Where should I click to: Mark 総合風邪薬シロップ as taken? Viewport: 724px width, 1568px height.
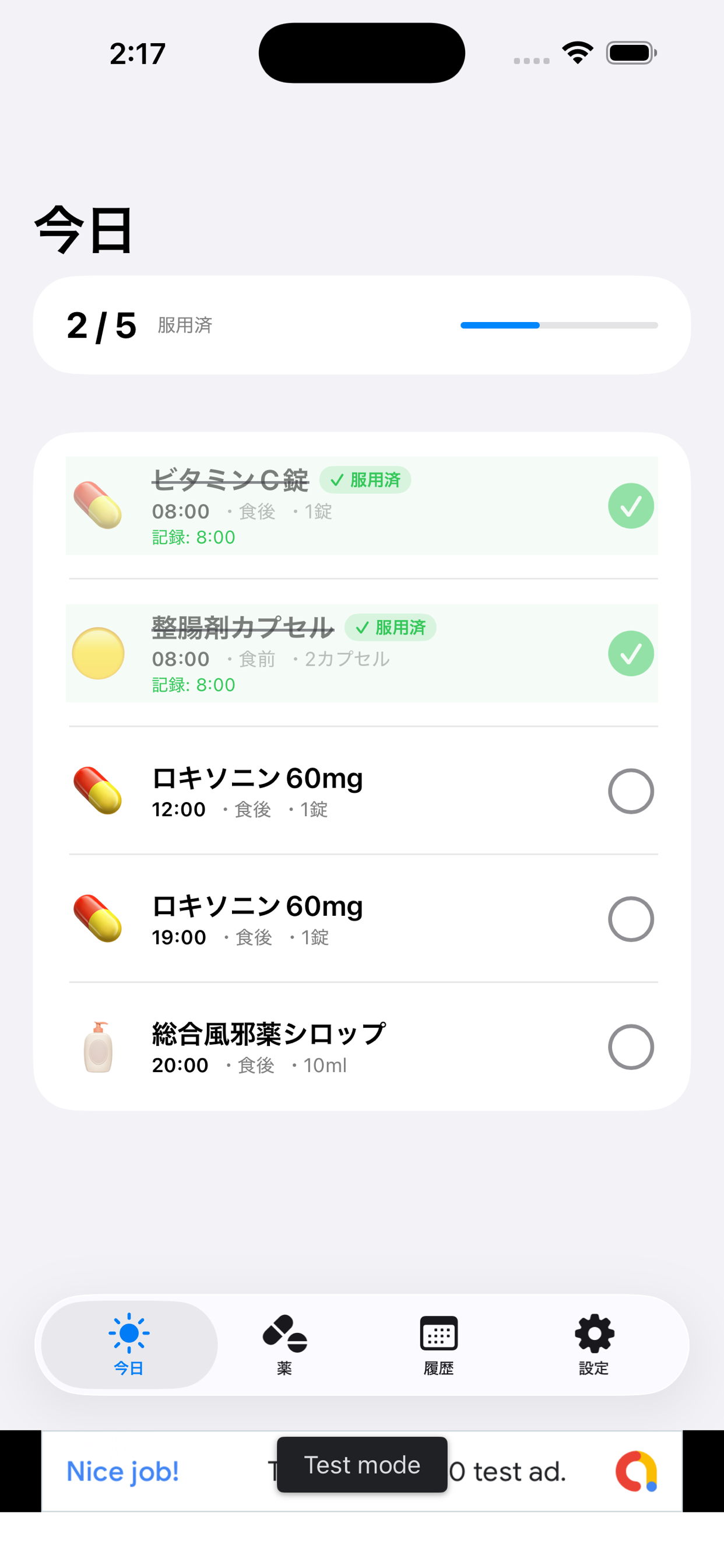631,1047
